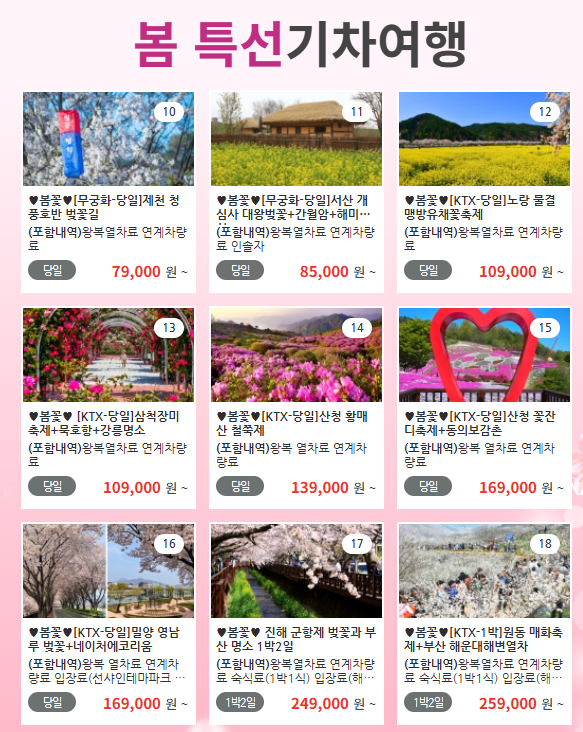Open the 삼척장미축제 day trip card
583x732 pixels.
click(108, 408)
